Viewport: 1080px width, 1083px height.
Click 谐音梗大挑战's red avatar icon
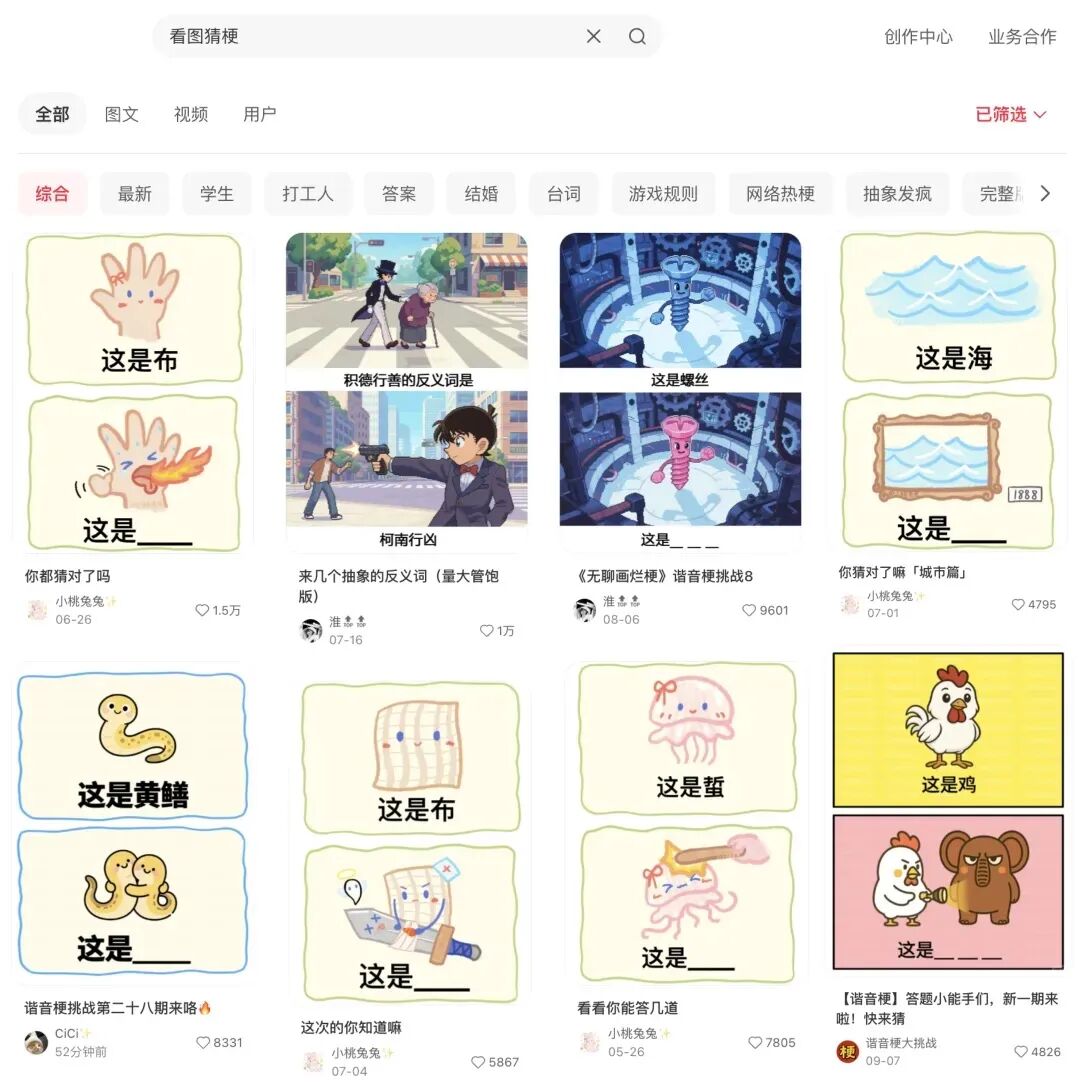click(x=848, y=1052)
